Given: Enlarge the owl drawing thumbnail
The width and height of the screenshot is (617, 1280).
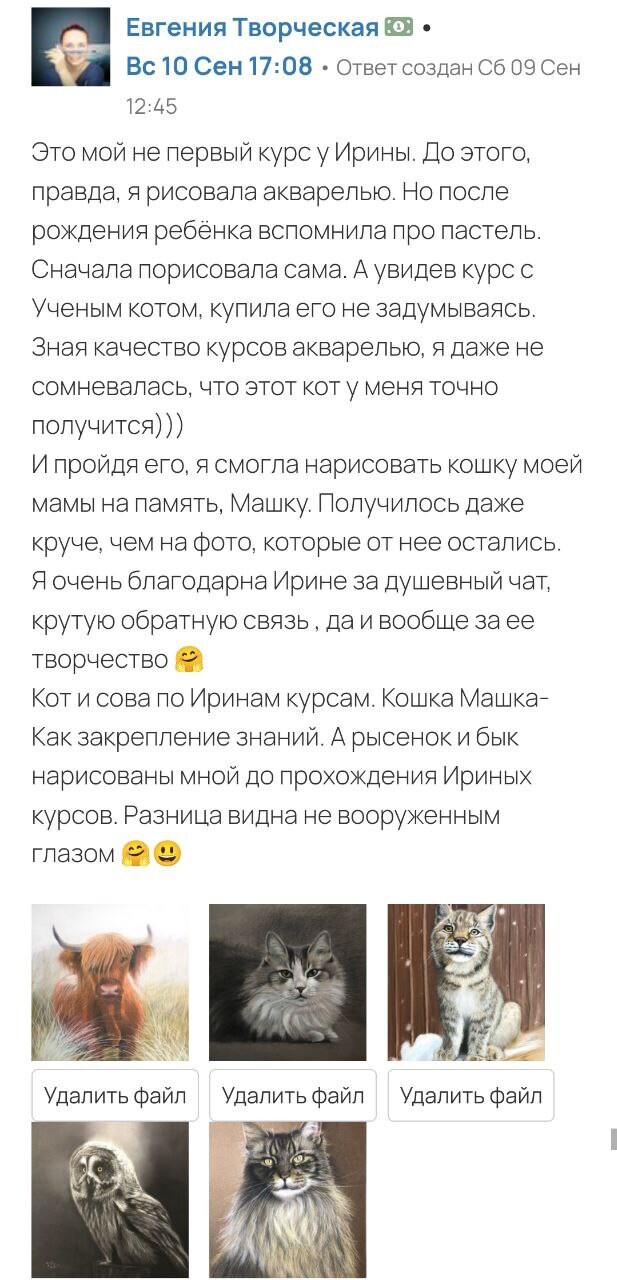Looking at the screenshot, I should tap(110, 1199).
